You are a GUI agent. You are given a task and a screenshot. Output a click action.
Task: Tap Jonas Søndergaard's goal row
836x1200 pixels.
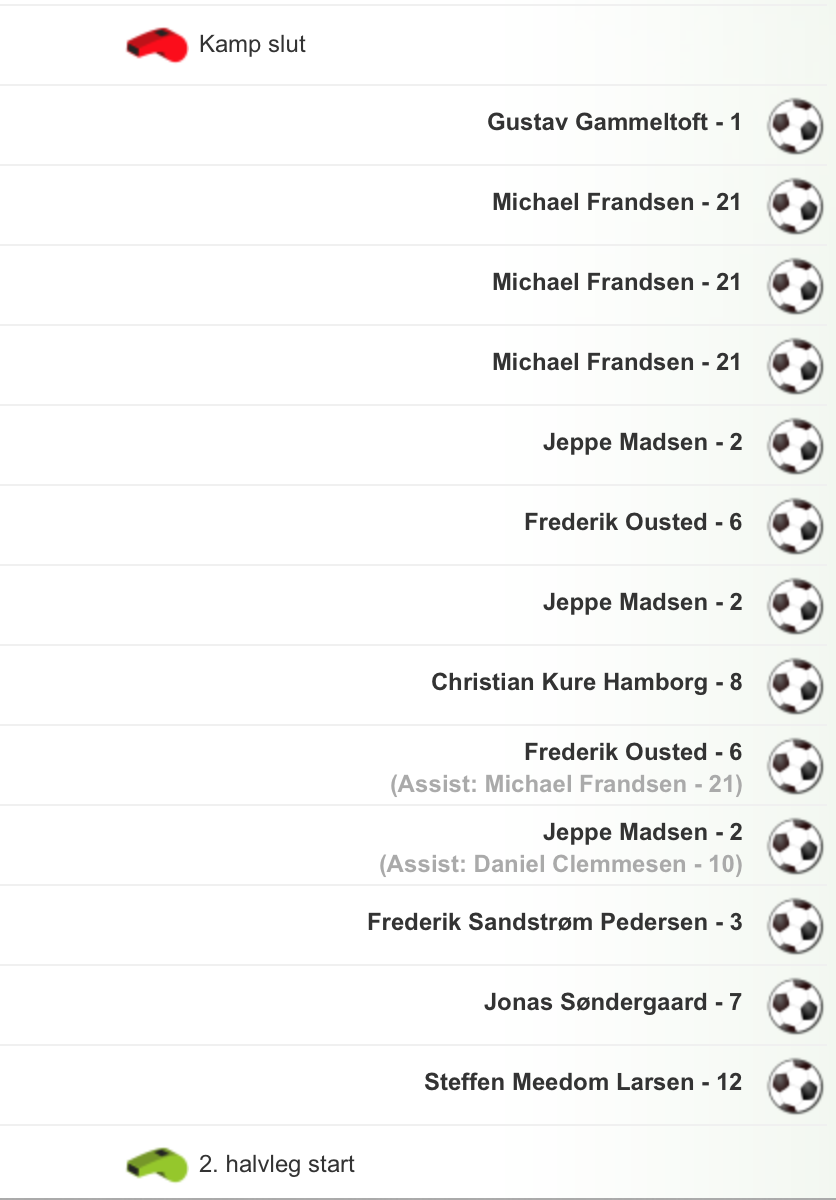[612, 1002]
